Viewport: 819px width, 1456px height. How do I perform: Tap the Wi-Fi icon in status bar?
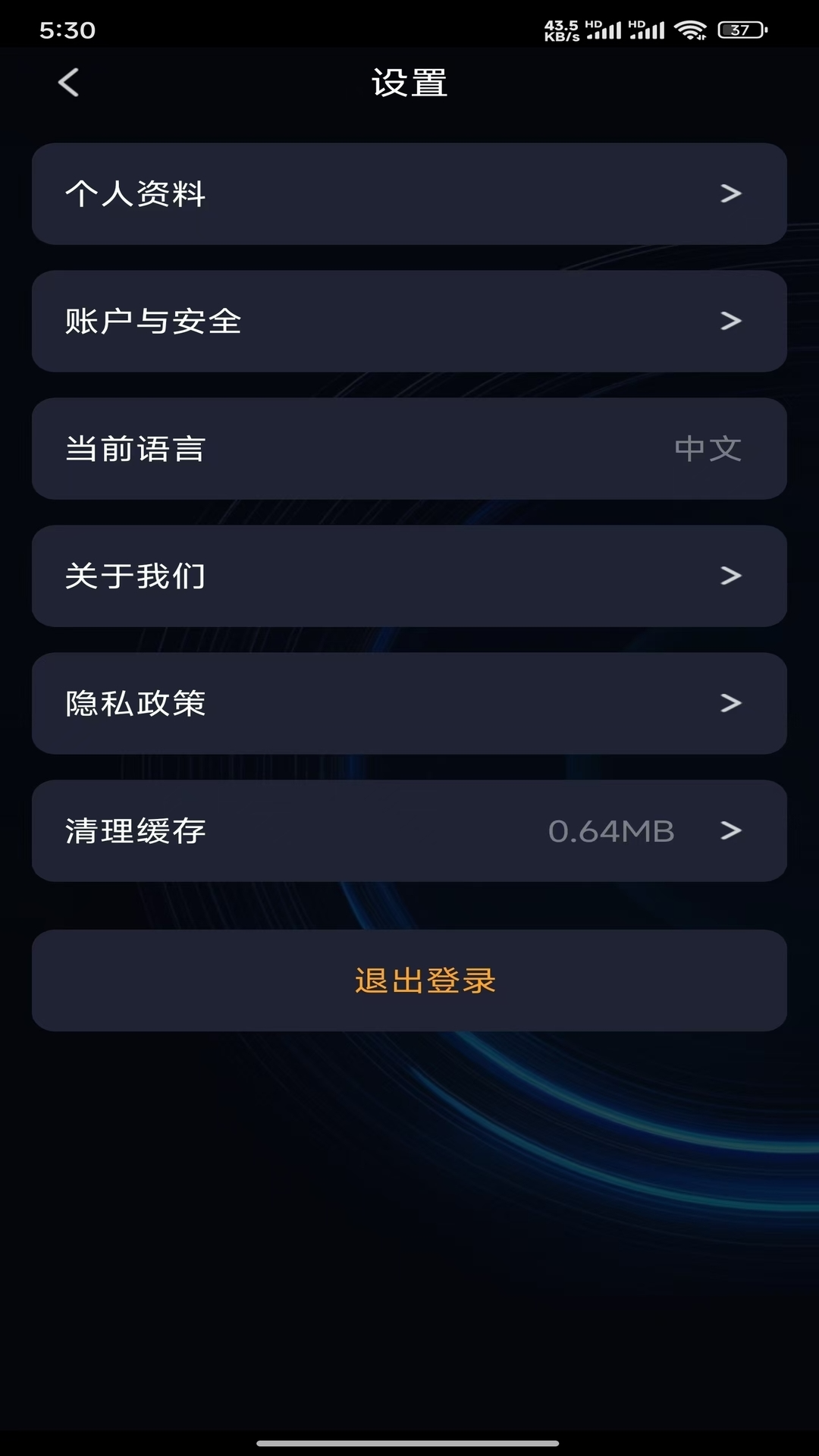tap(692, 30)
